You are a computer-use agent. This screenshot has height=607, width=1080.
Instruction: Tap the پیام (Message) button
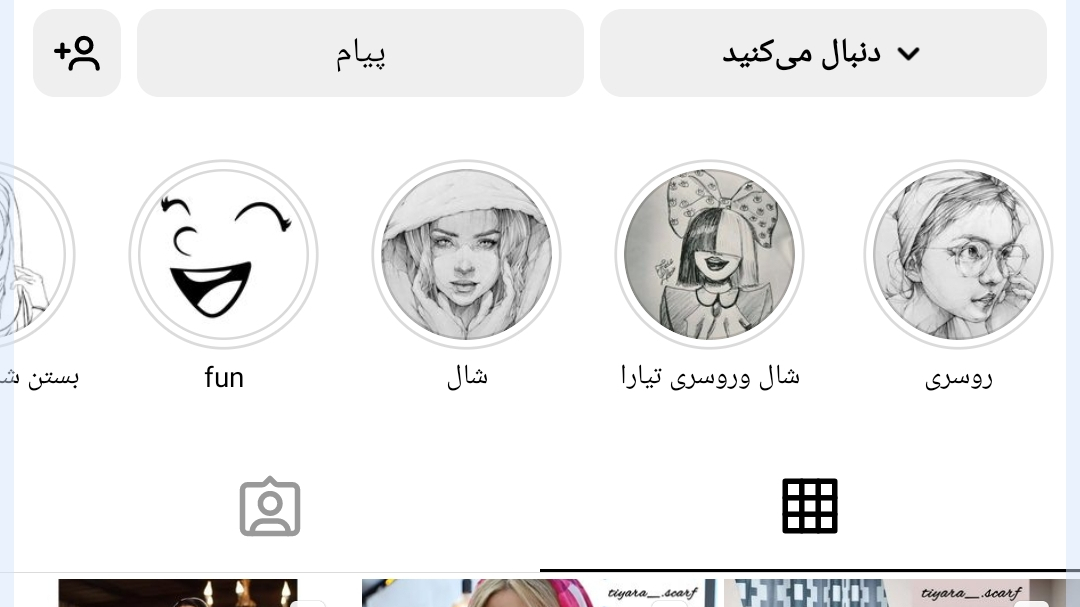tap(360, 53)
